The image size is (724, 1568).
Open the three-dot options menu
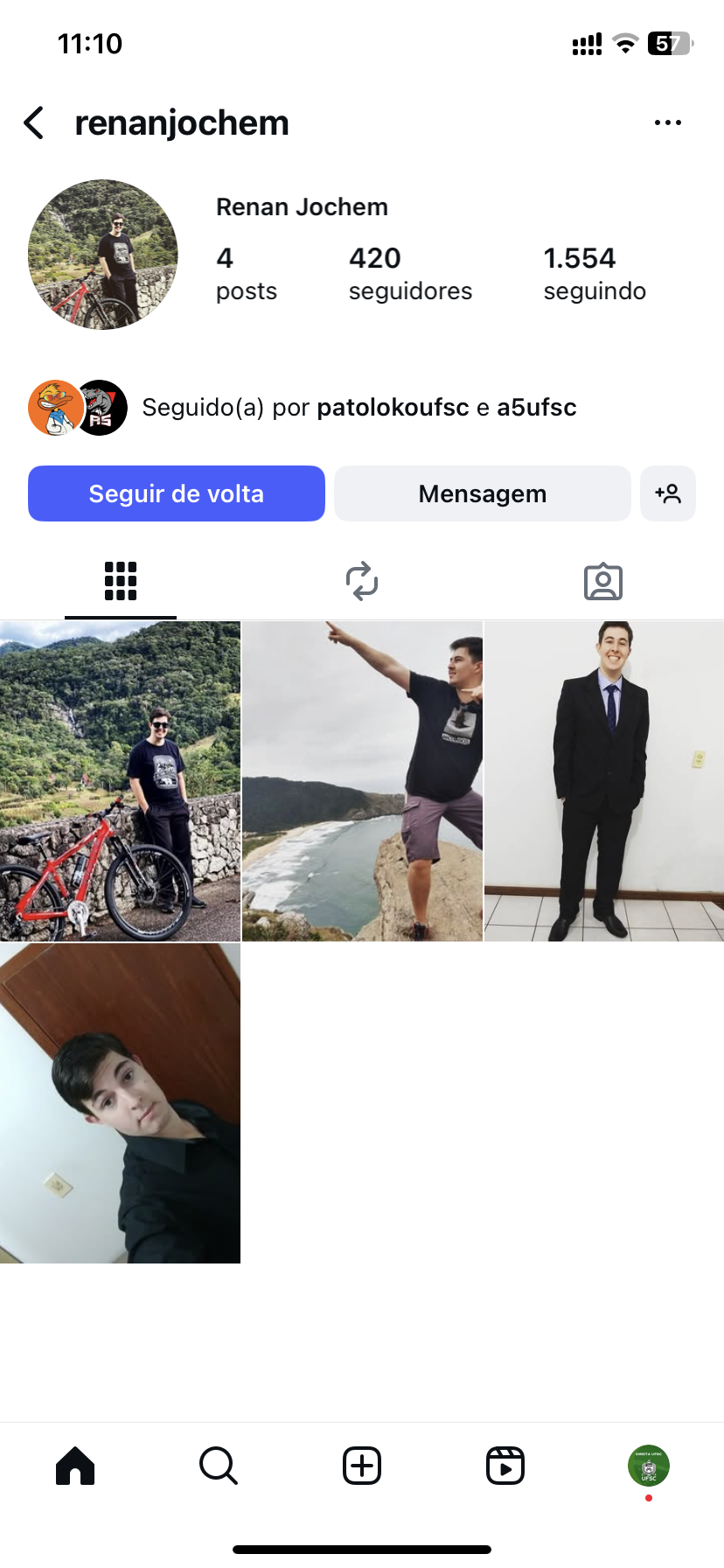(667, 123)
